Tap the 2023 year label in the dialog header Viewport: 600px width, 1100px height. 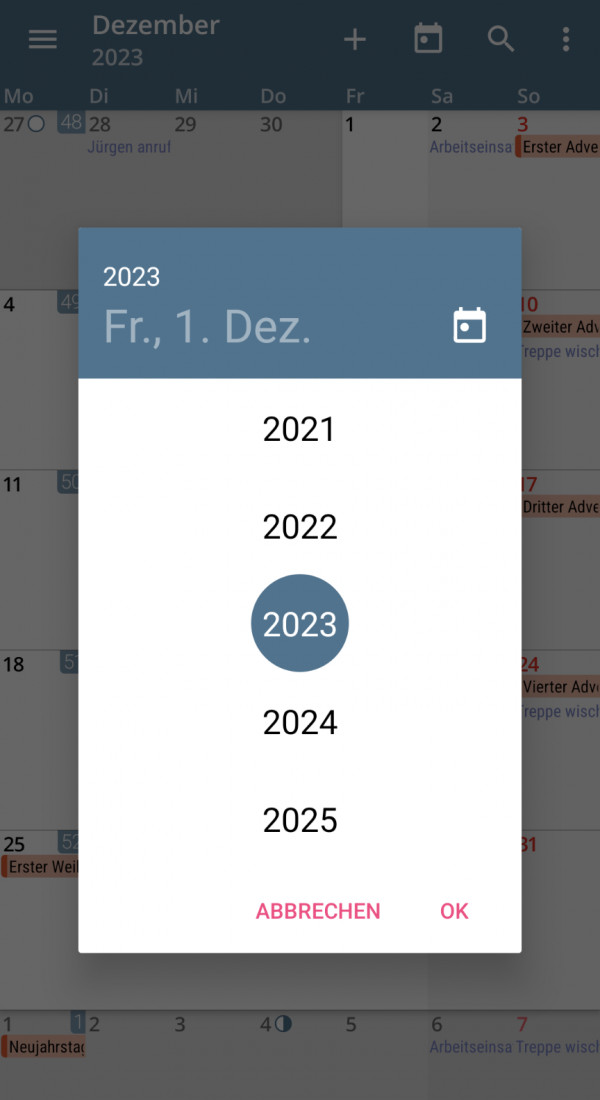coord(131,276)
